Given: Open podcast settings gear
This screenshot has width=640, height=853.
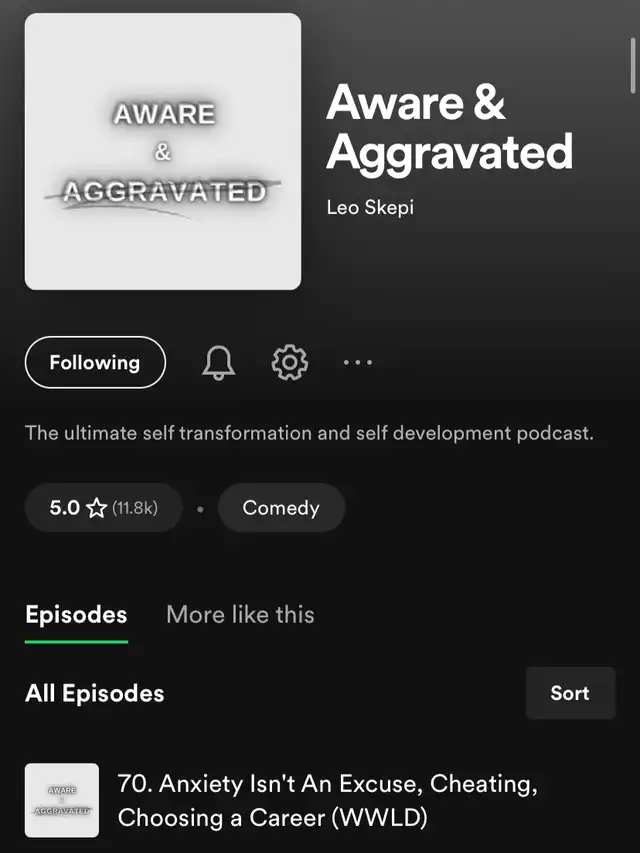Looking at the screenshot, I should [x=290, y=362].
